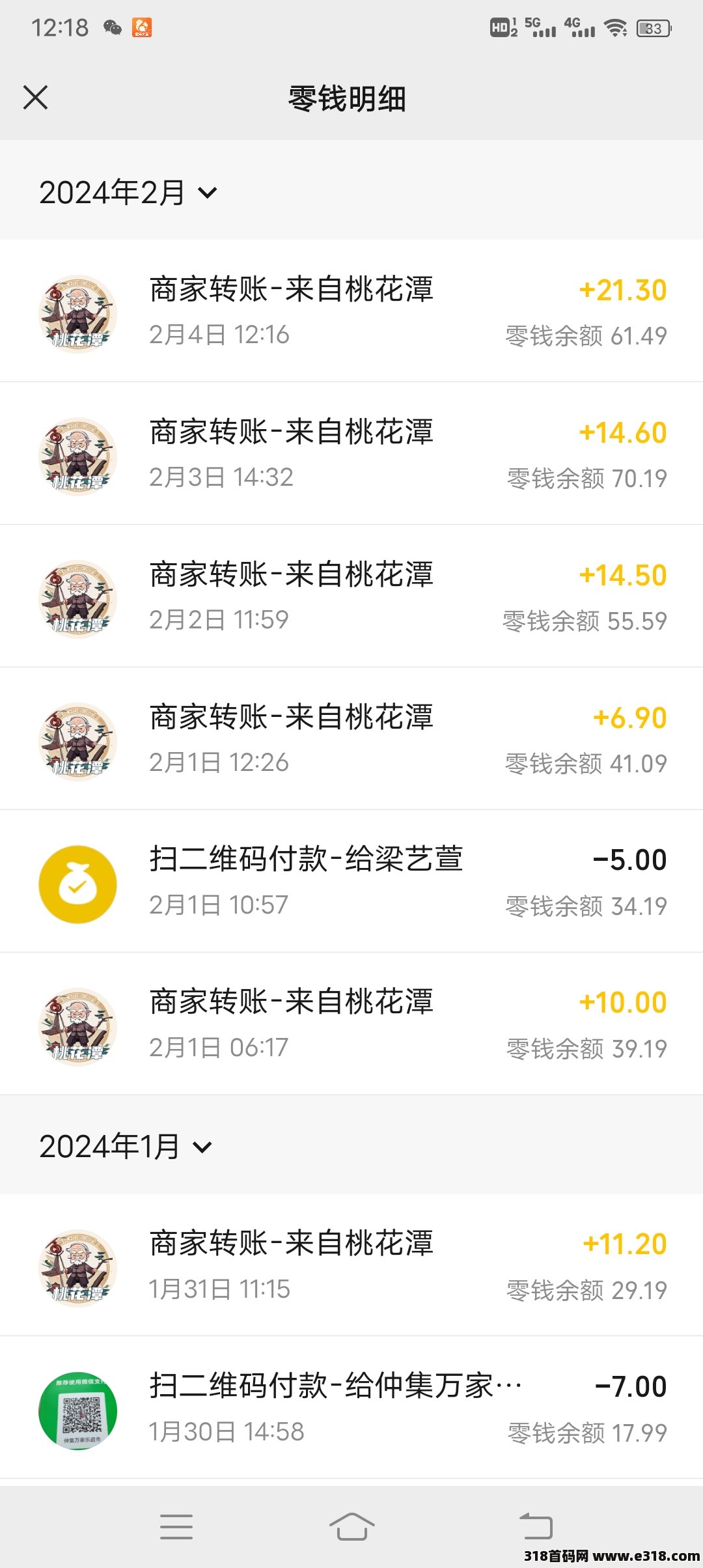Tap the system back button
Image resolution: width=703 pixels, height=1568 pixels.
536,1526
